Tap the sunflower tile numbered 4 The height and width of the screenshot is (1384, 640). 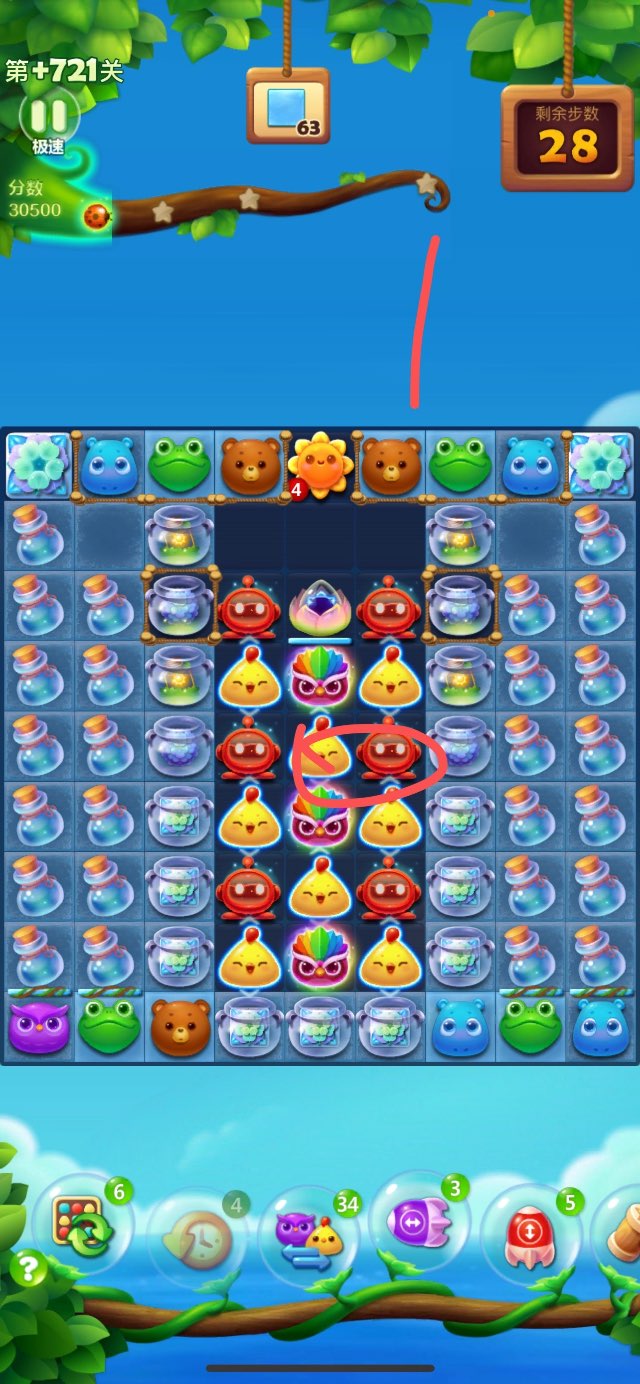point(320,465)
